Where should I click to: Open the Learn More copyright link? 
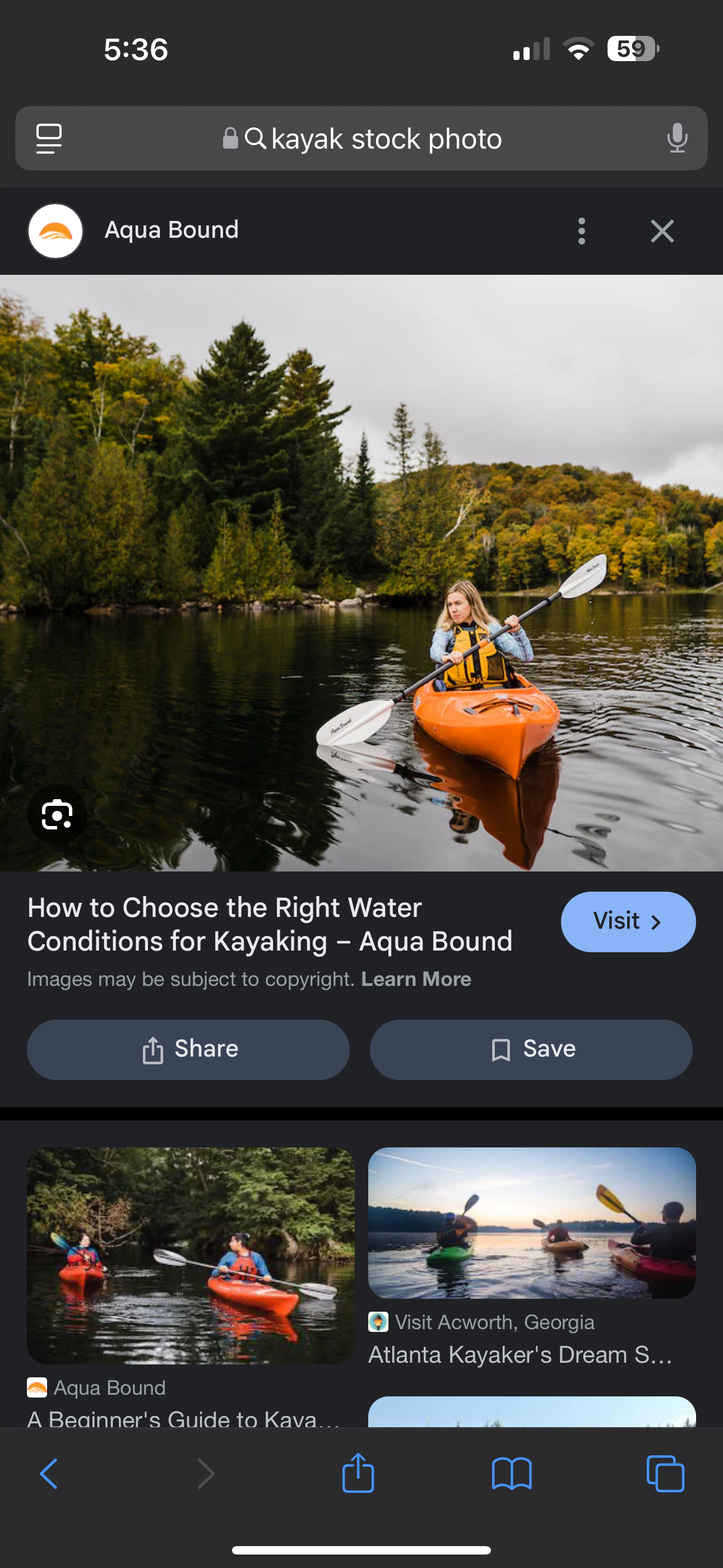[x=416, y=979]
